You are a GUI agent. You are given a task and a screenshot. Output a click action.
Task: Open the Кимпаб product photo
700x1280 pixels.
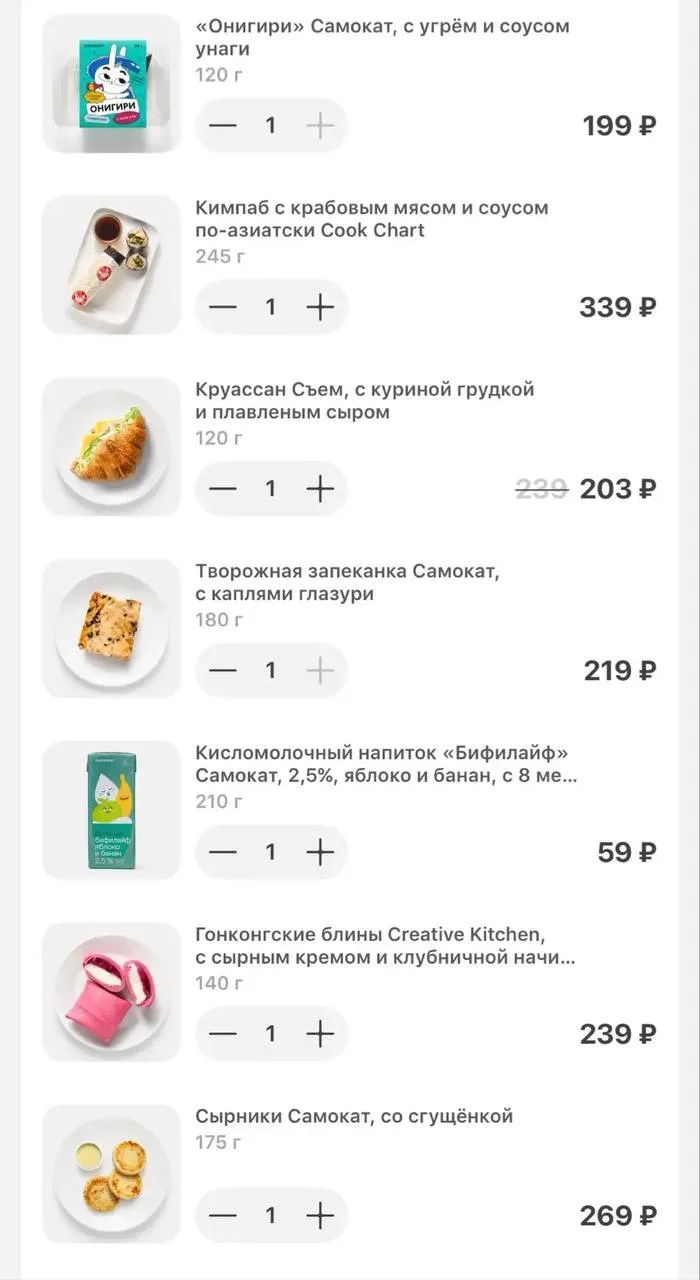111,265
